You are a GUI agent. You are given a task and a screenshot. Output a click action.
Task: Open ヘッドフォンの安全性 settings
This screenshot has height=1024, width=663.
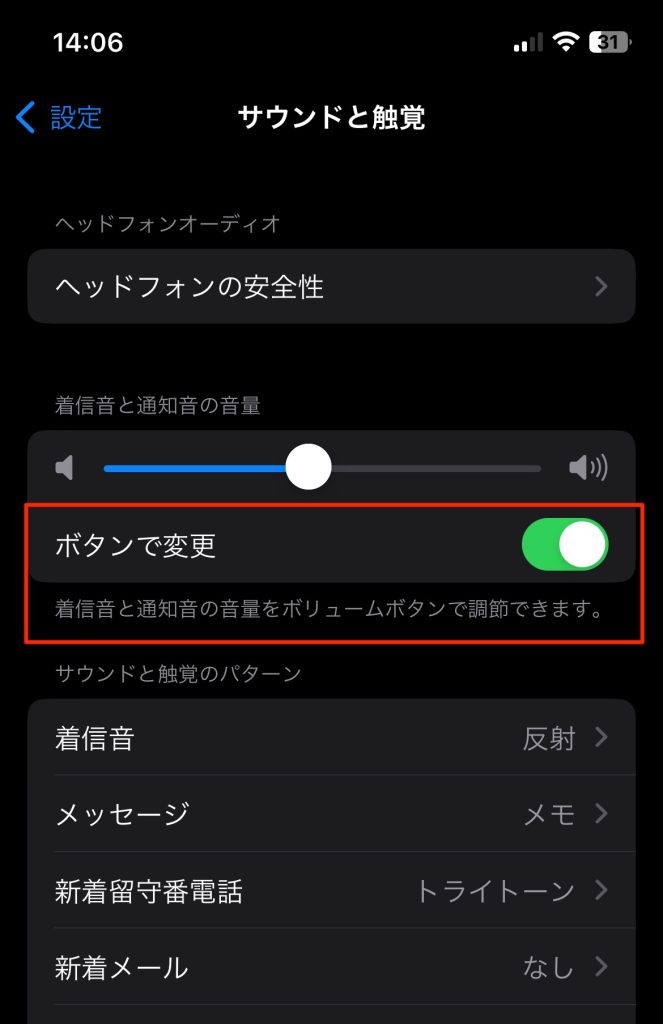click(x=331, y=287)
